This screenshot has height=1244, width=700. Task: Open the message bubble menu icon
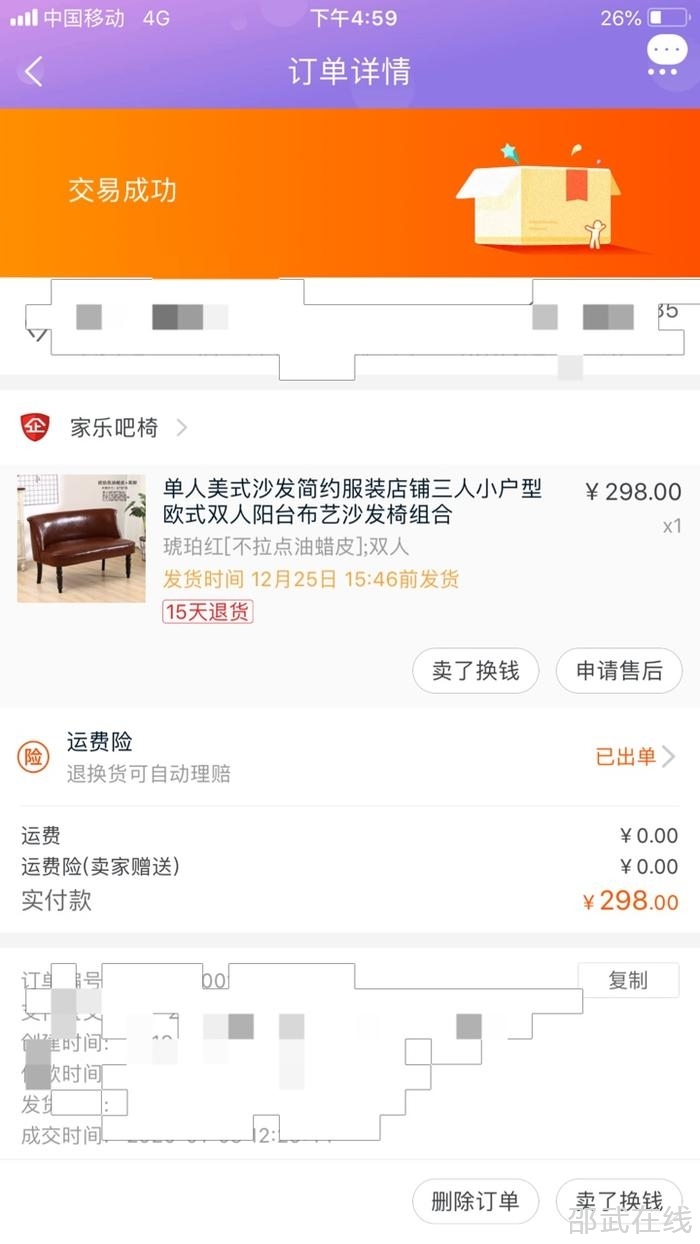pyautogui.click(x=667, y=55)
